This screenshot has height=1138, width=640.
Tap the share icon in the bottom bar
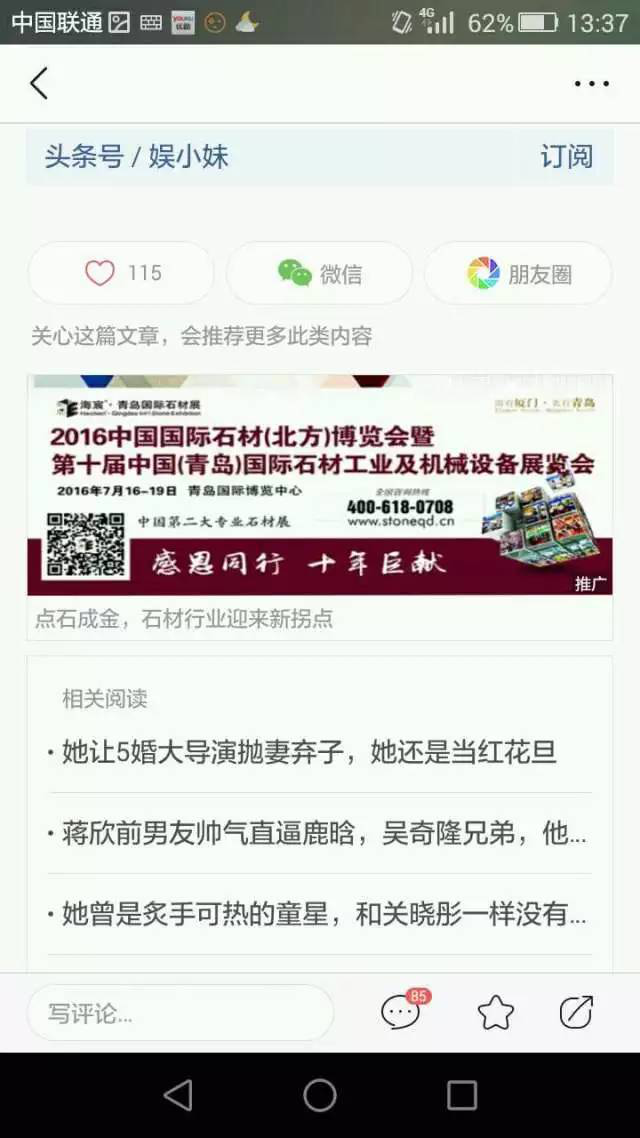(x=576, y=1013)
